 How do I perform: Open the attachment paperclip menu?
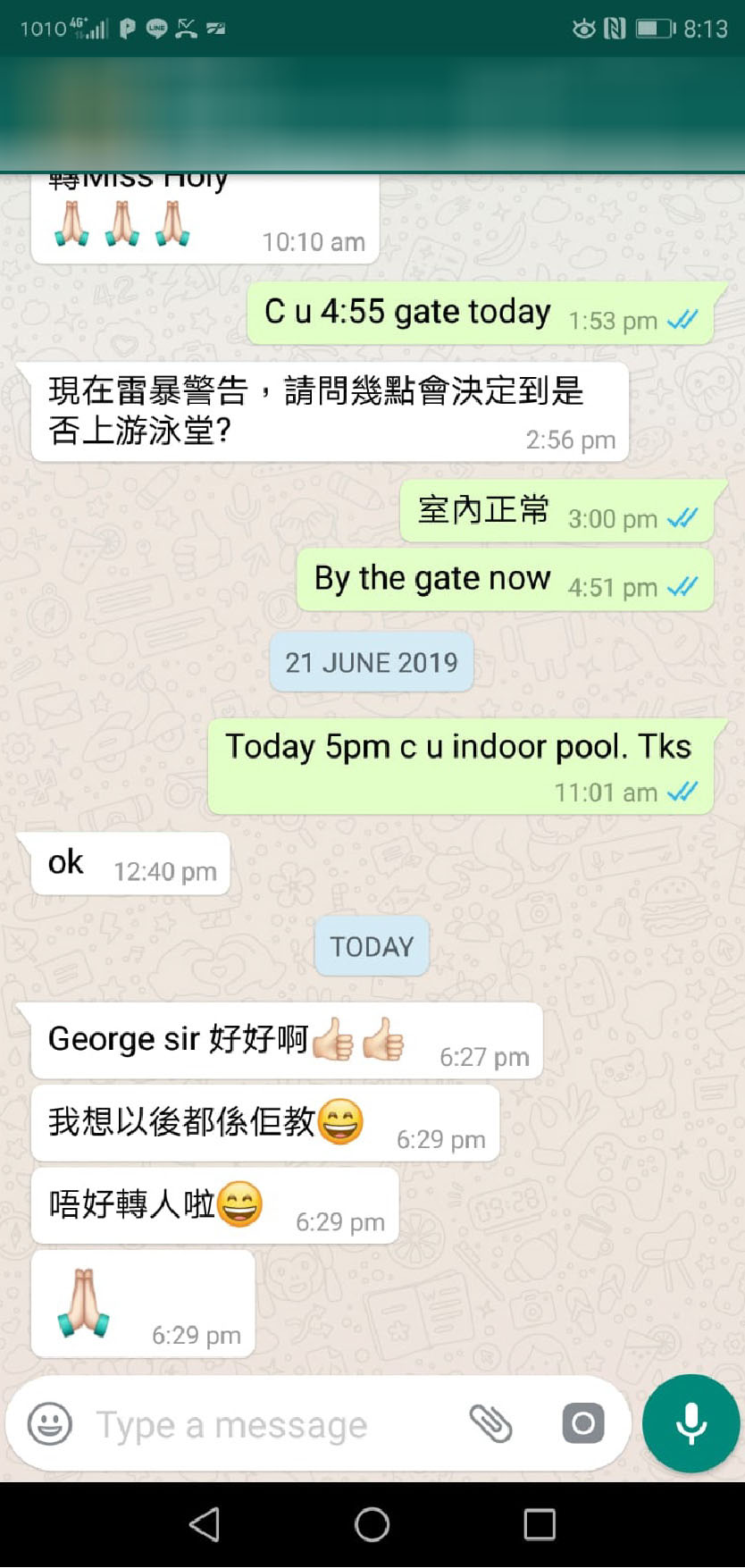(490, 1423)
